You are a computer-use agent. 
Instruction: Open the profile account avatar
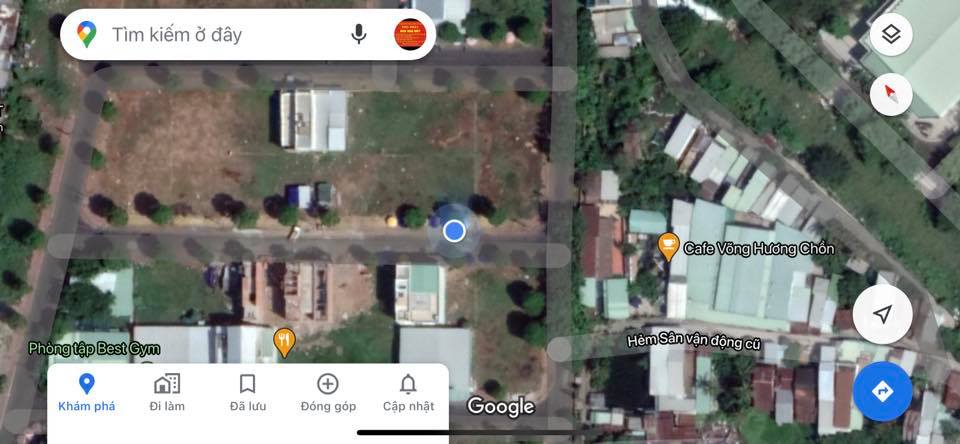coord(410,35)
